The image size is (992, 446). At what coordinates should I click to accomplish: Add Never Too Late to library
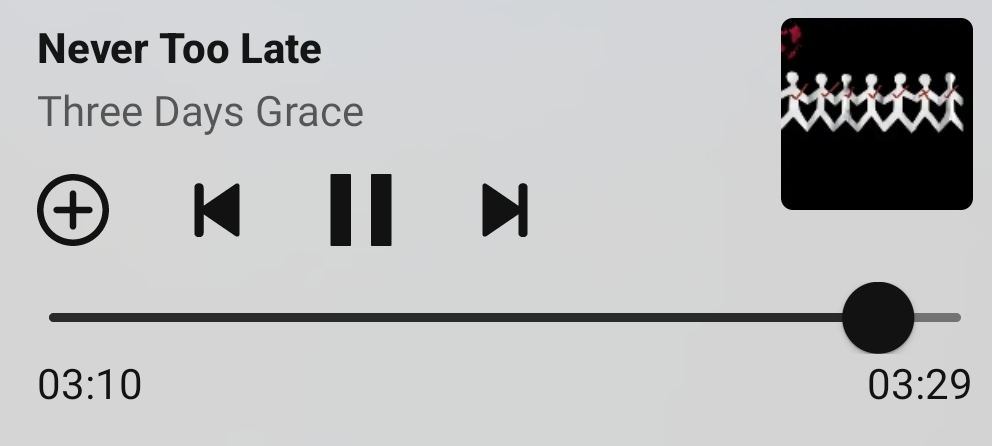pyautogui.click(x=73, y=210)
